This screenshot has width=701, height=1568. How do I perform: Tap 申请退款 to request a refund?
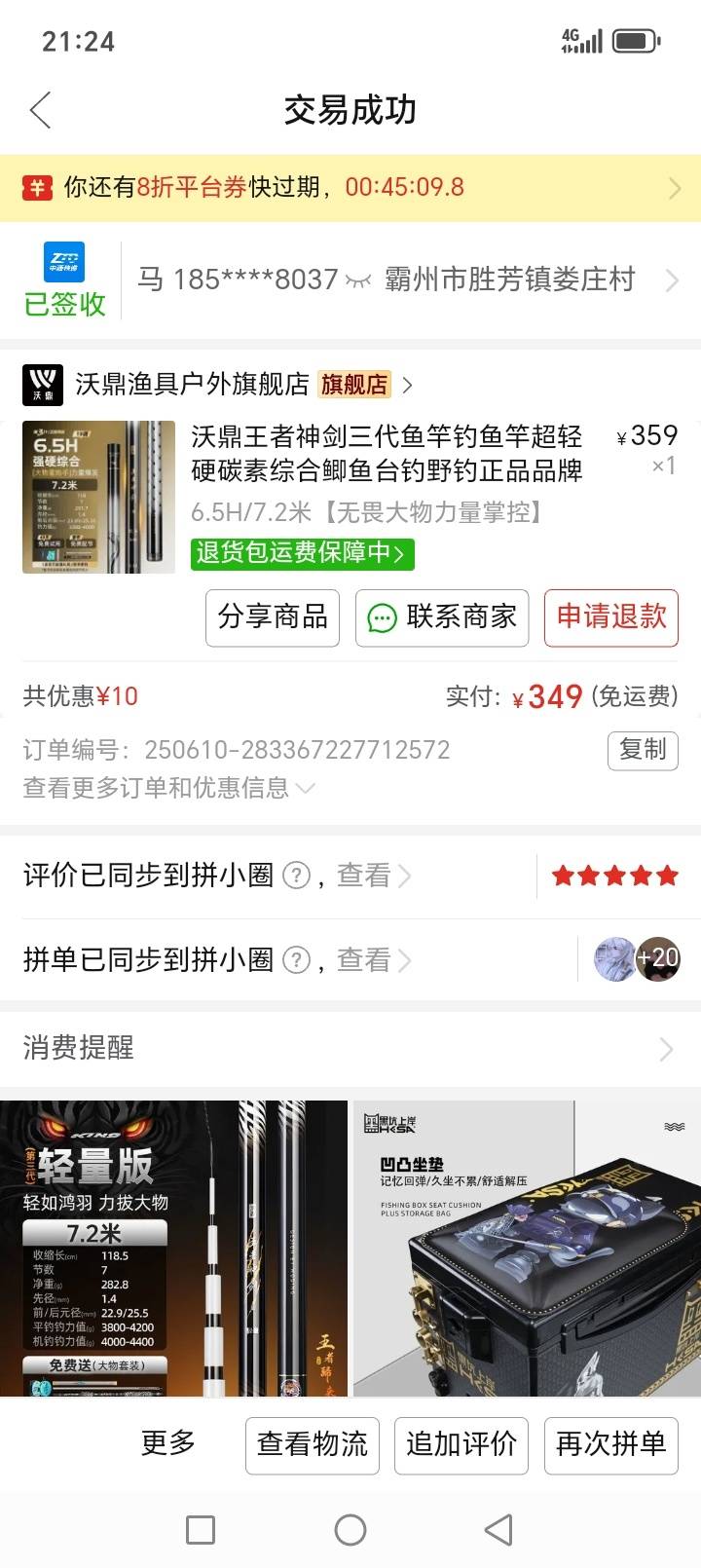pos(611,617)
